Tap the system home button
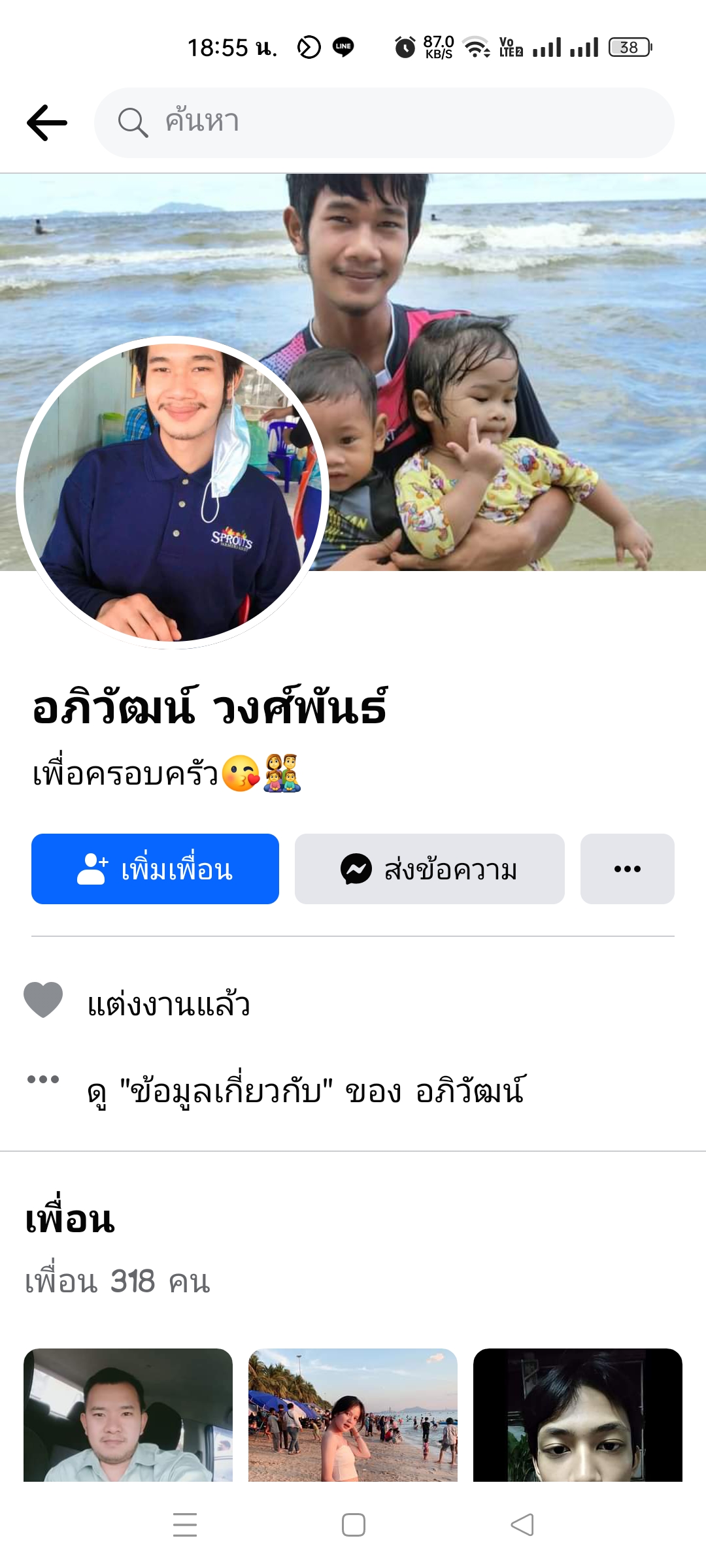 point(354,1525)
